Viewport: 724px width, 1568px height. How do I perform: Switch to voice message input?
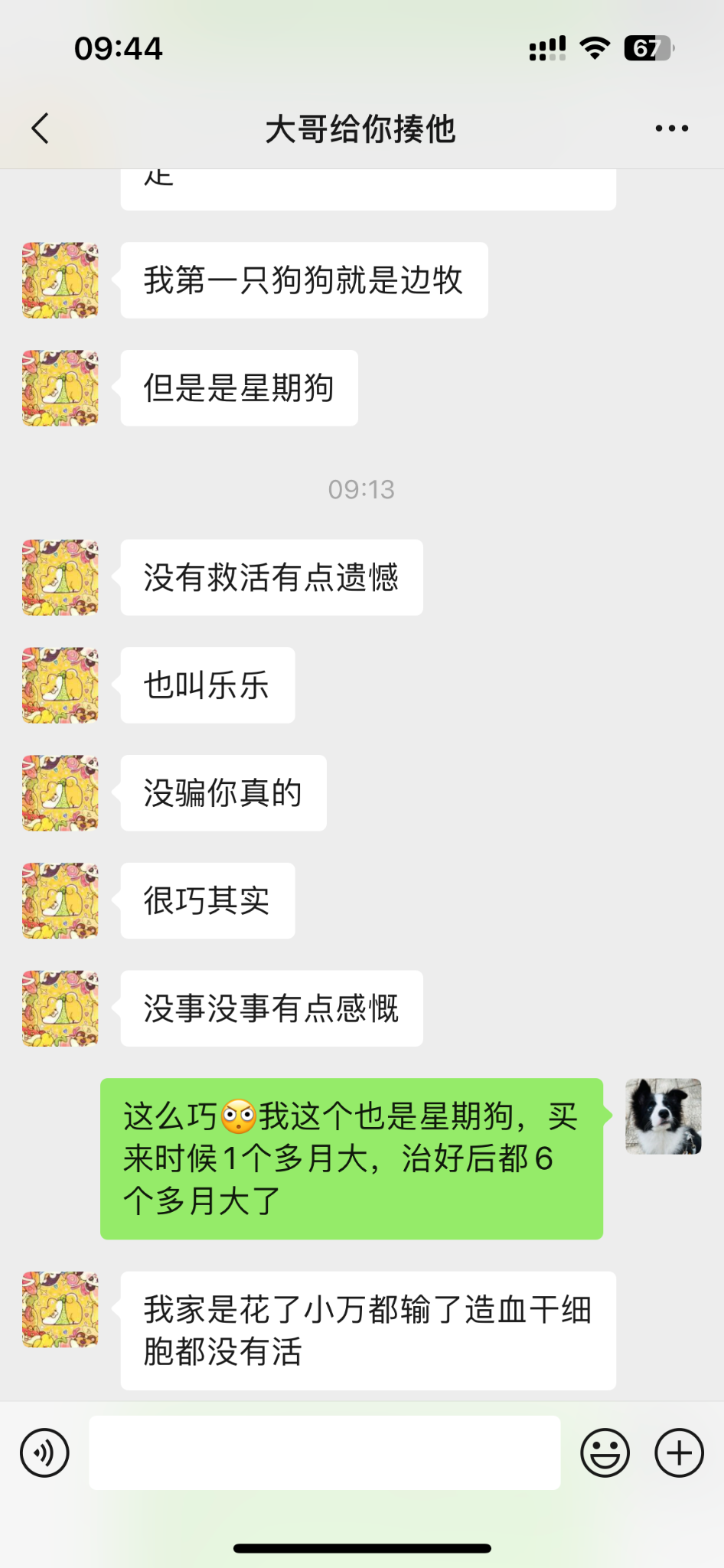[44, 1452]
